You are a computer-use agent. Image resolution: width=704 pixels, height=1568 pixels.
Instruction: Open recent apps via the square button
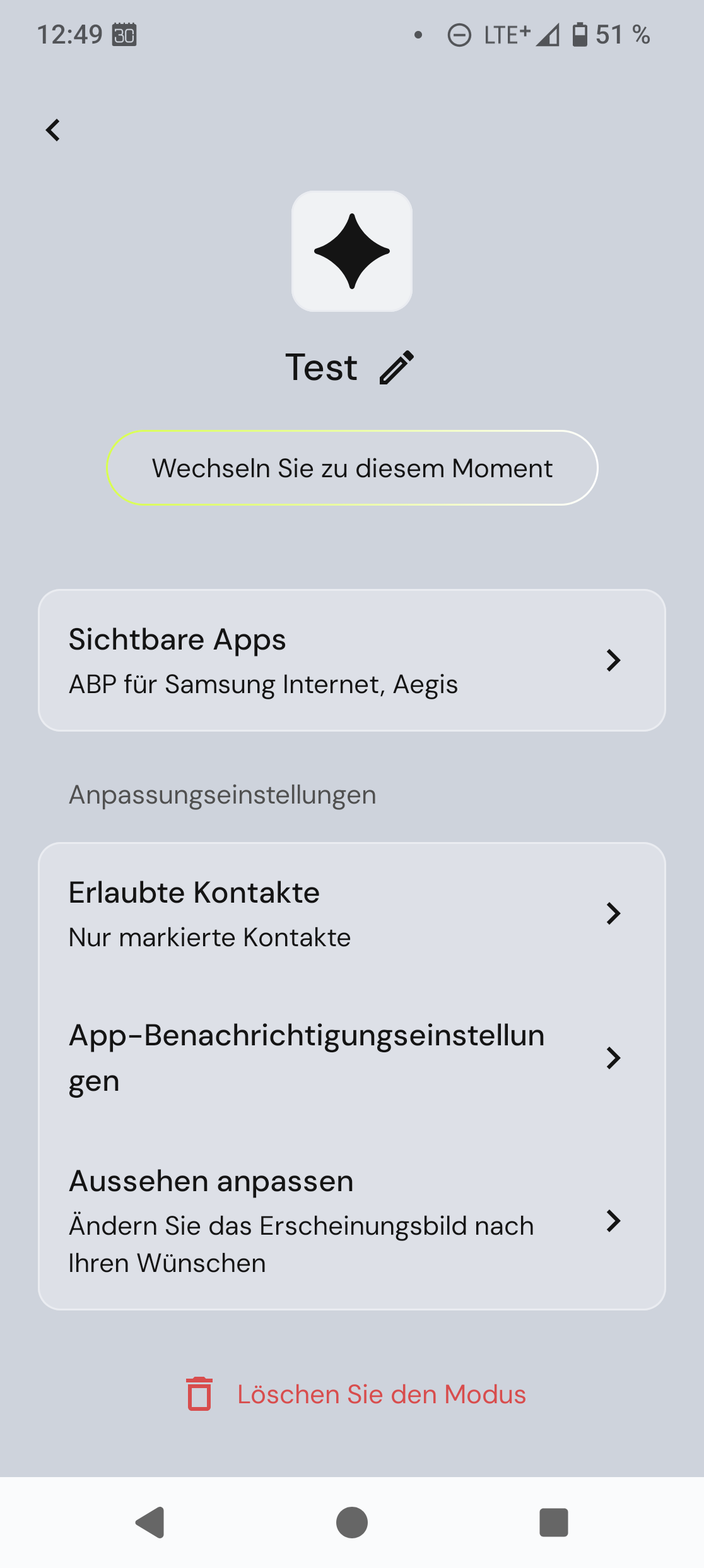[553, 1523]
